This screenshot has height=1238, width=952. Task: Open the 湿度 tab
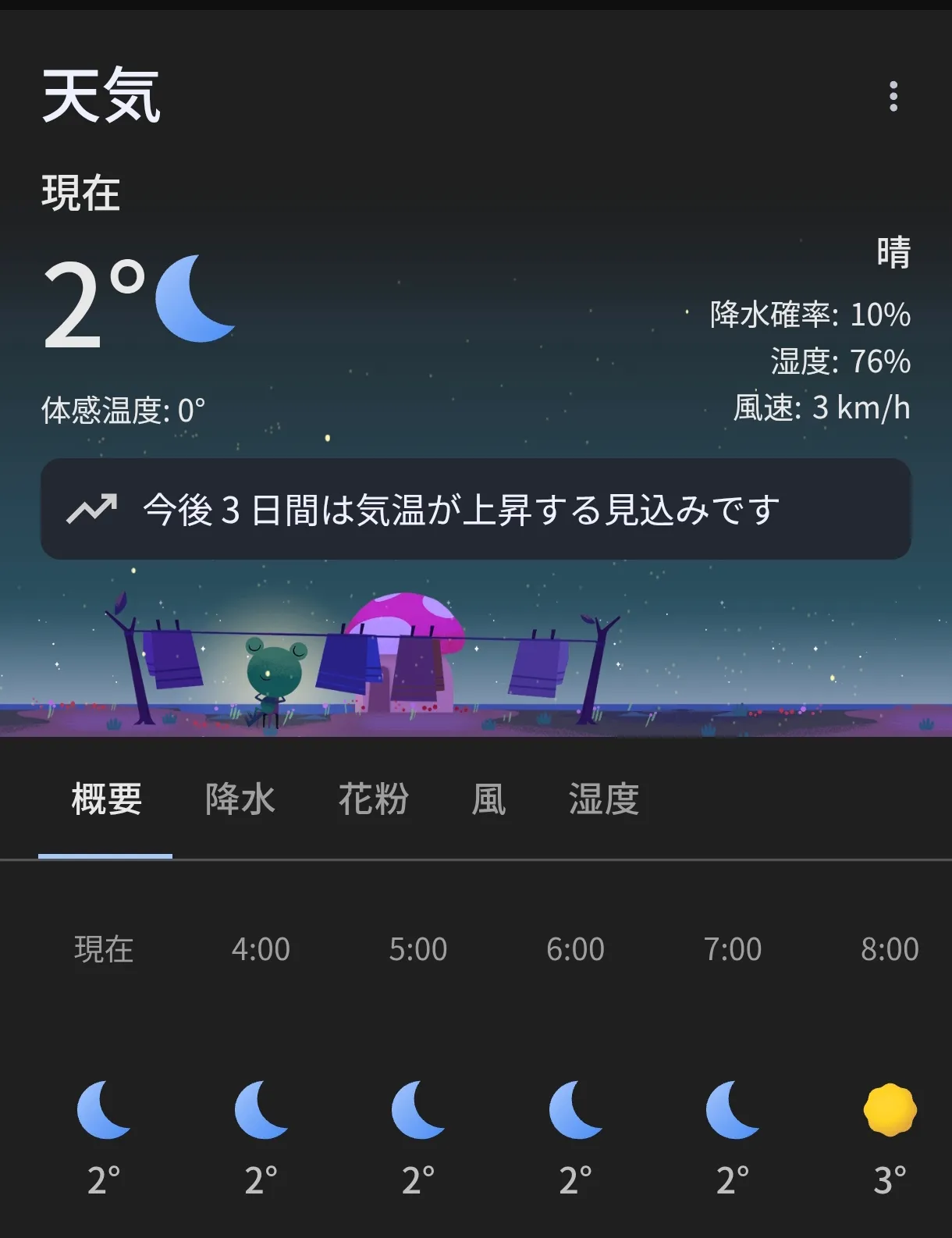(x=603, y=799)
